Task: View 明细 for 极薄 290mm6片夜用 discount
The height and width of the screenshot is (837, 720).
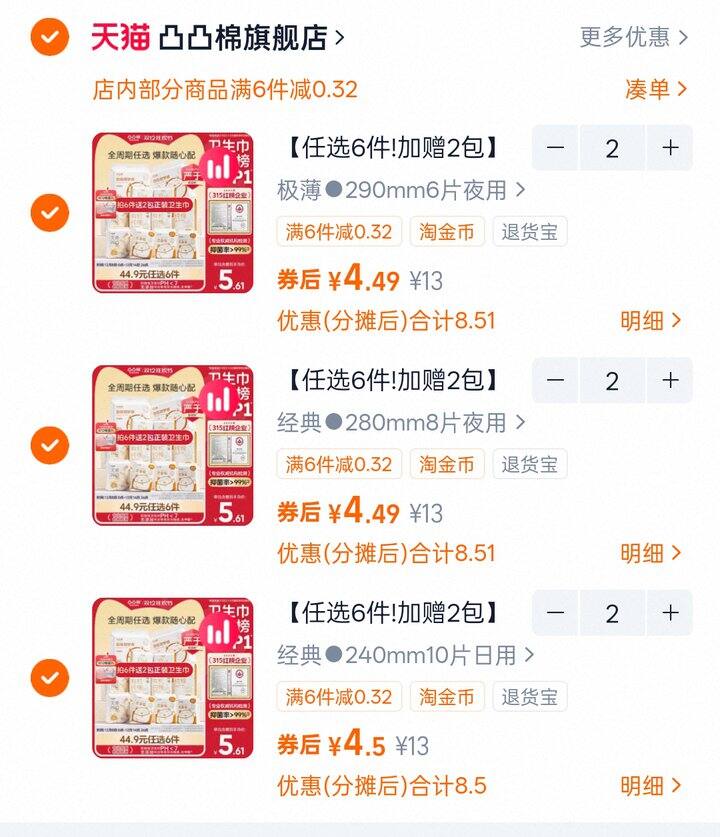Action: click(650, 321)
